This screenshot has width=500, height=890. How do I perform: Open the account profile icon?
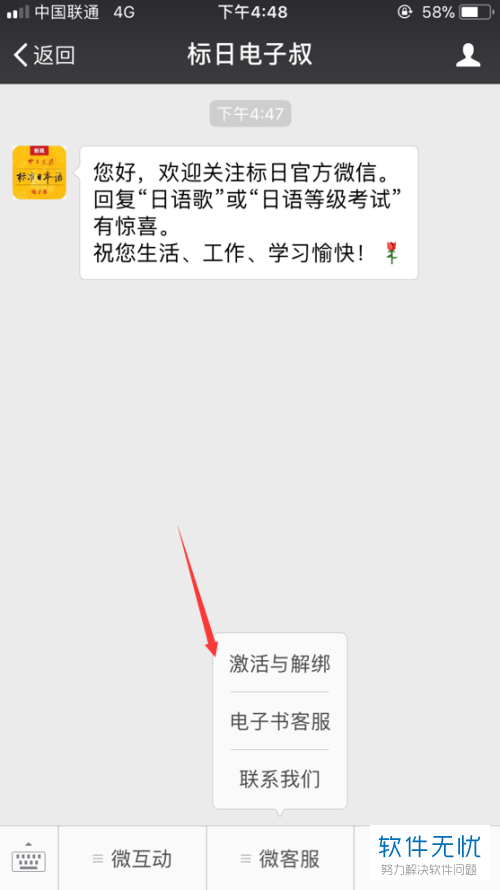(x=468, y=55)
